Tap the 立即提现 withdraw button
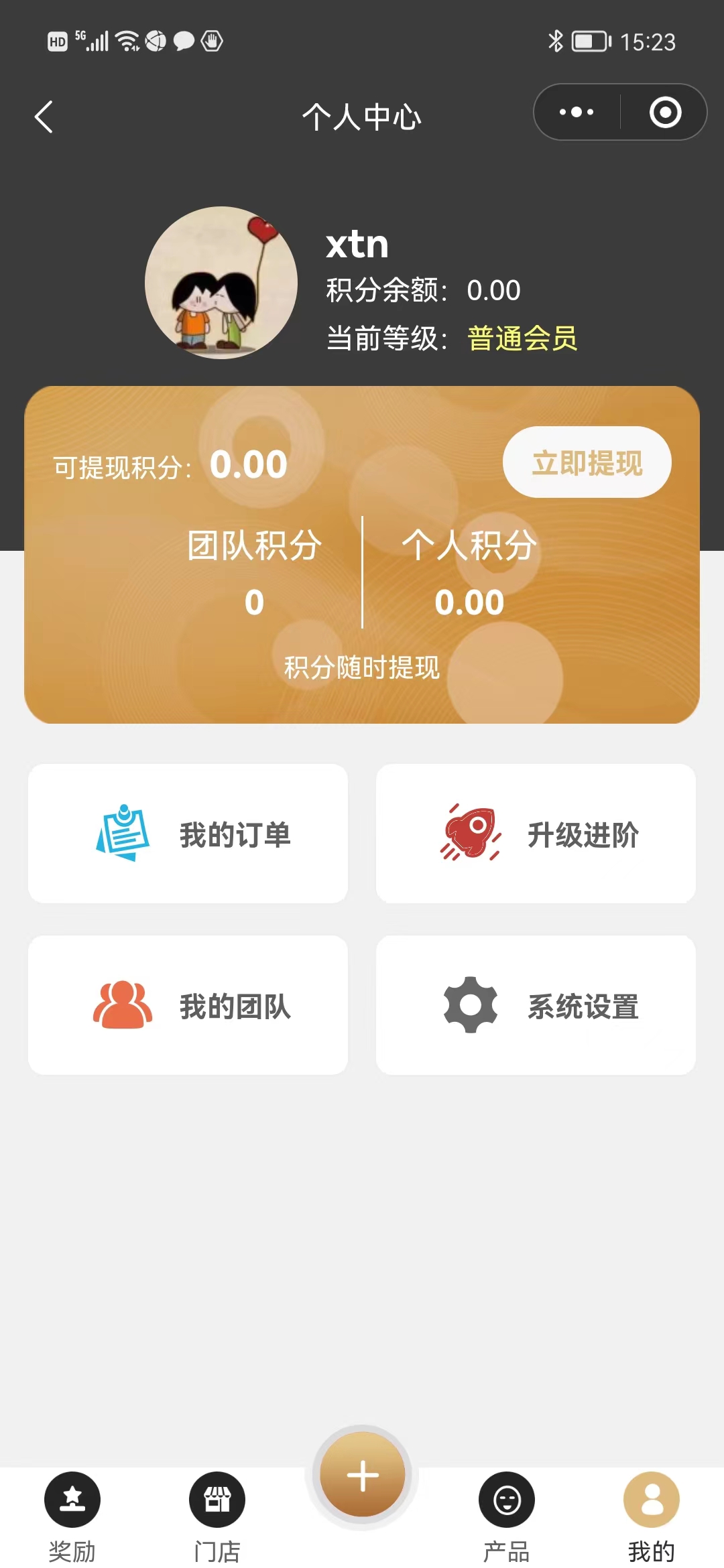Screen dimensions: 724x1568 (587, 462)
